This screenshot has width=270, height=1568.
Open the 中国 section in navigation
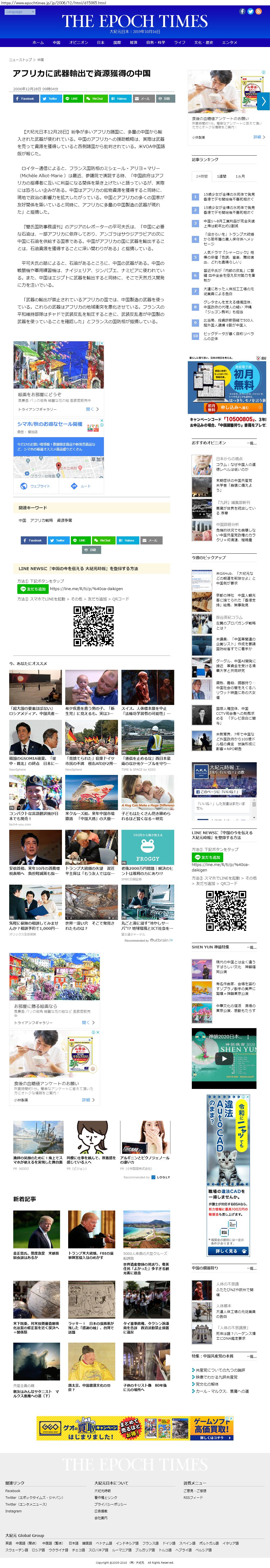click(x=56, y=43)
